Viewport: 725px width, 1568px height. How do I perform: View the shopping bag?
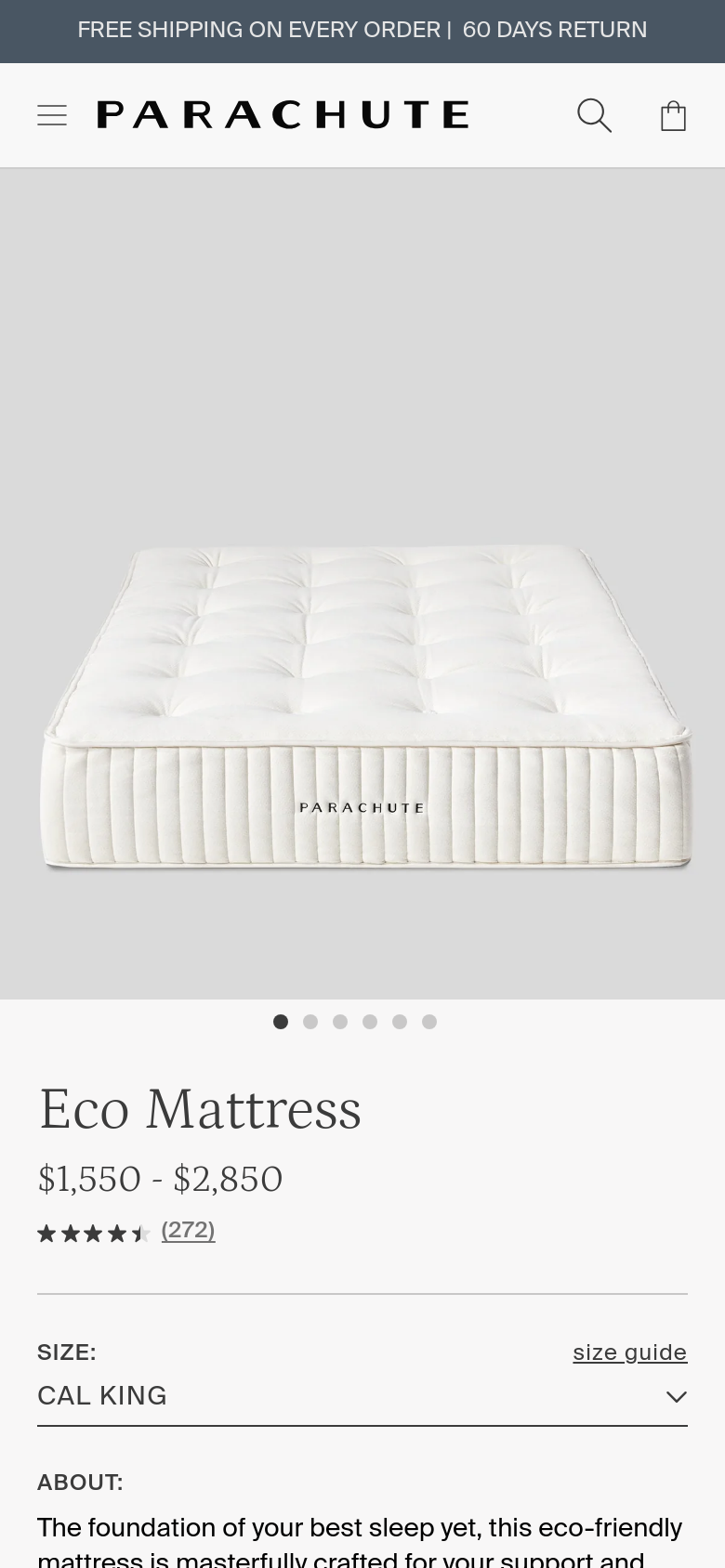673,115
